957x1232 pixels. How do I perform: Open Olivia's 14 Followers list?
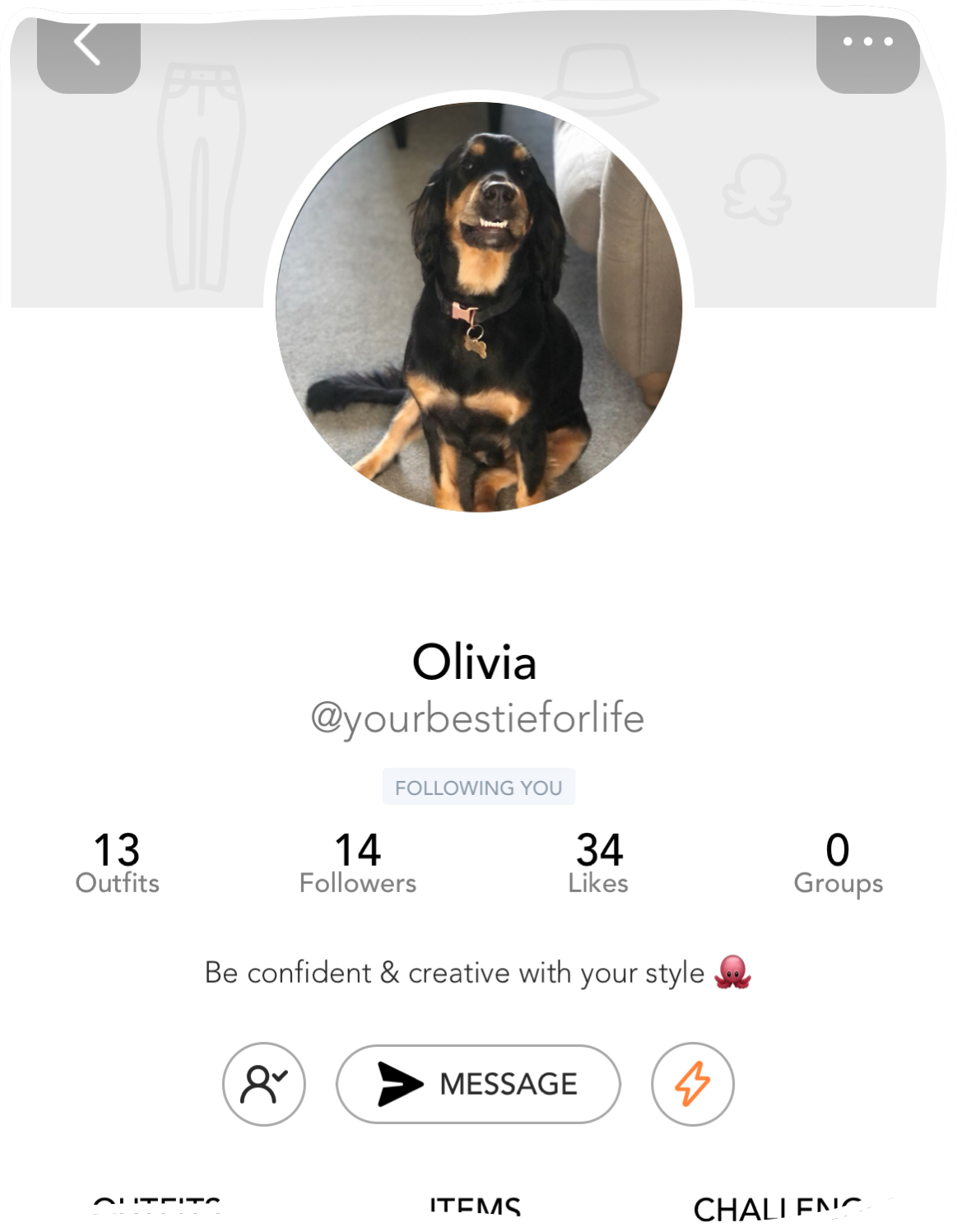coord(358,862)
